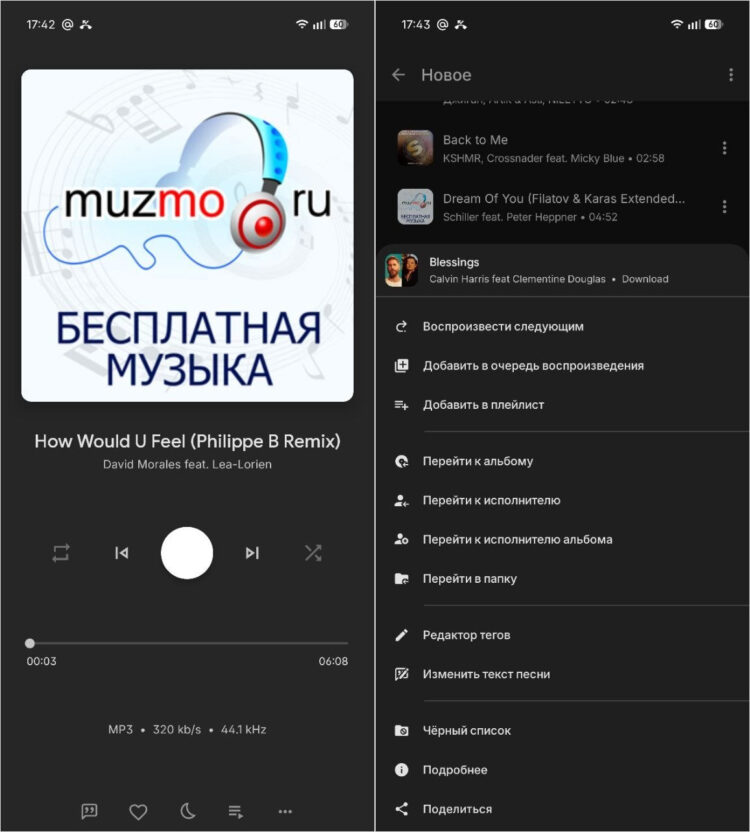Tap the Blessings track thumbnail

coord(404,270)
